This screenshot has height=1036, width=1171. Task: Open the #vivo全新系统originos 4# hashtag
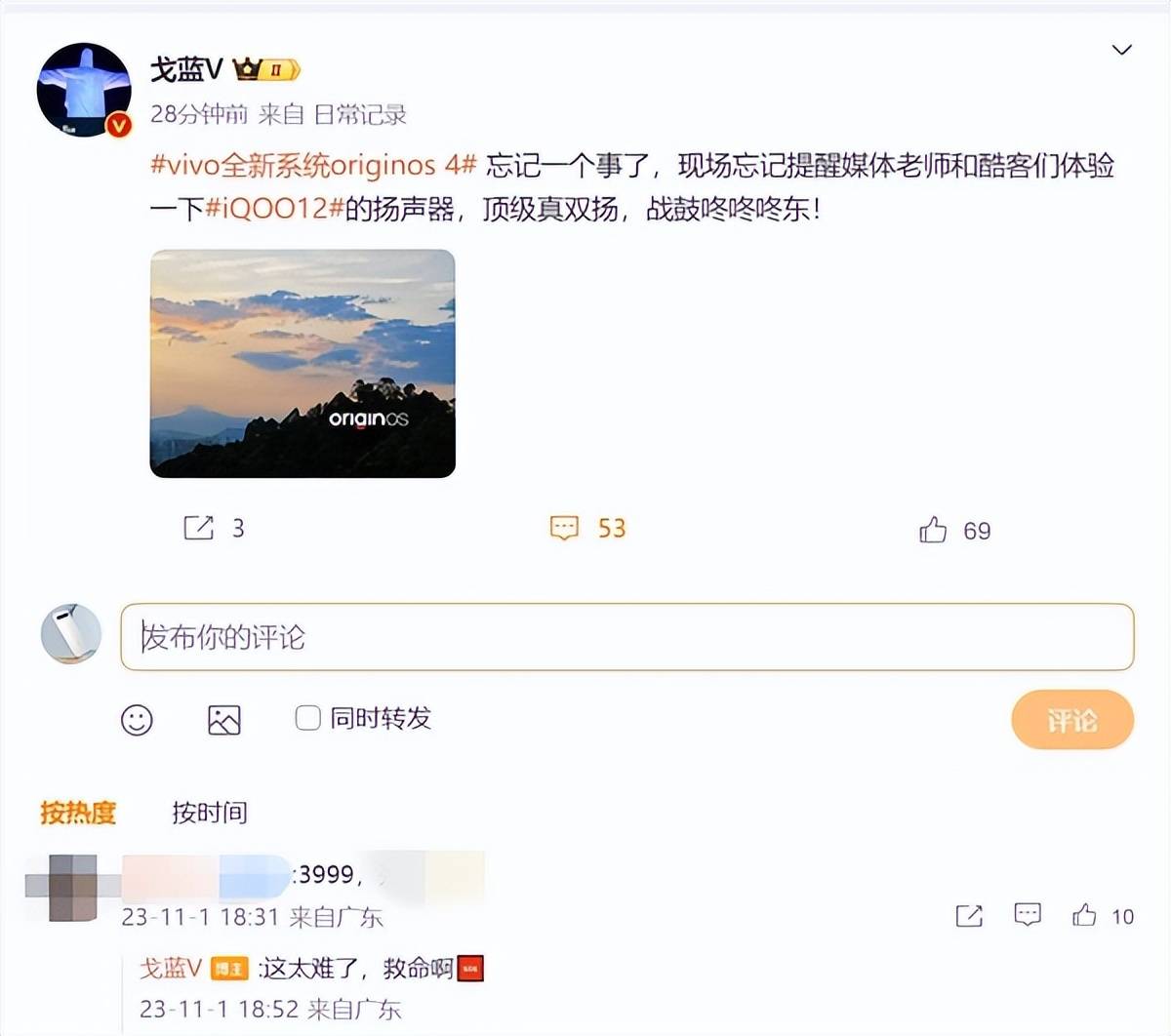[x=312, y=165]
